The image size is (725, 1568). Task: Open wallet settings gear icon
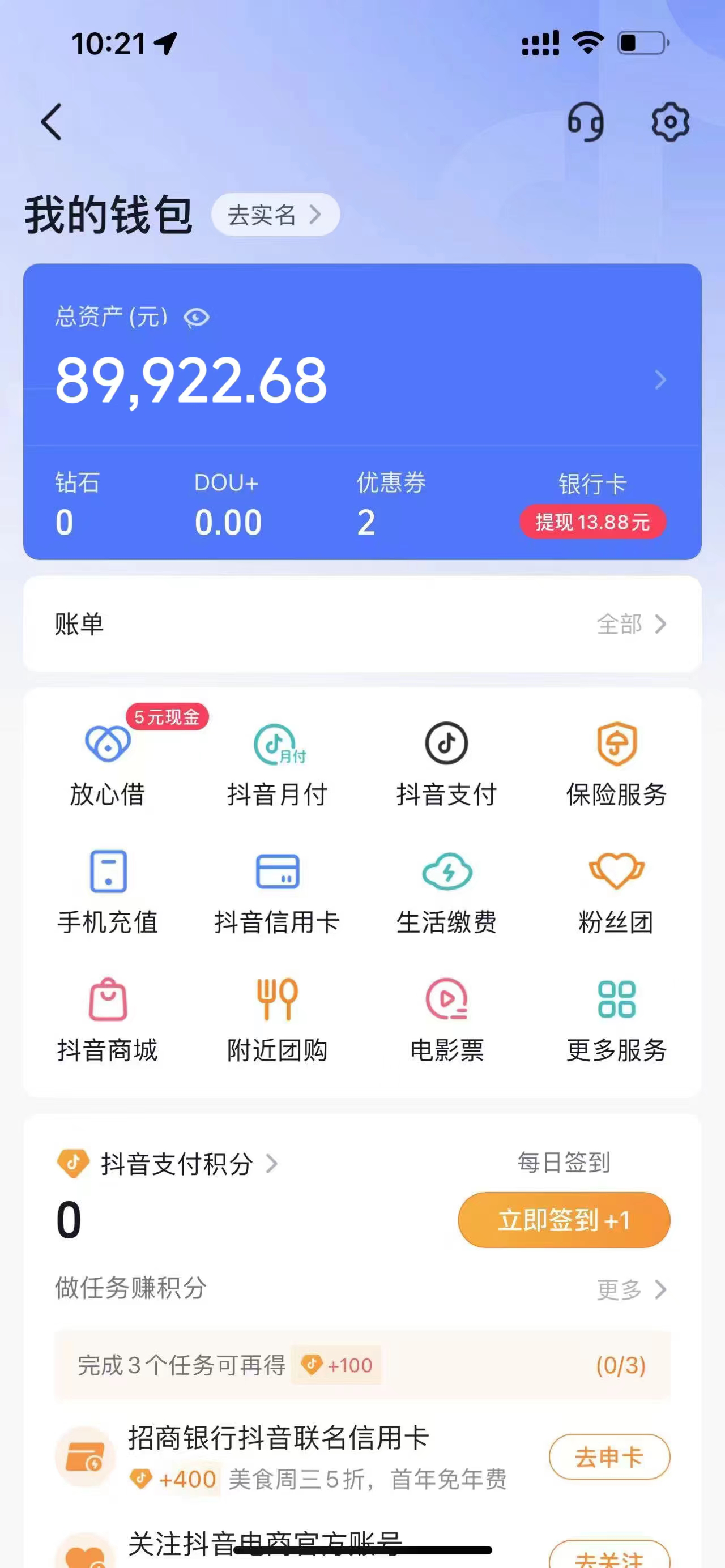670,122
